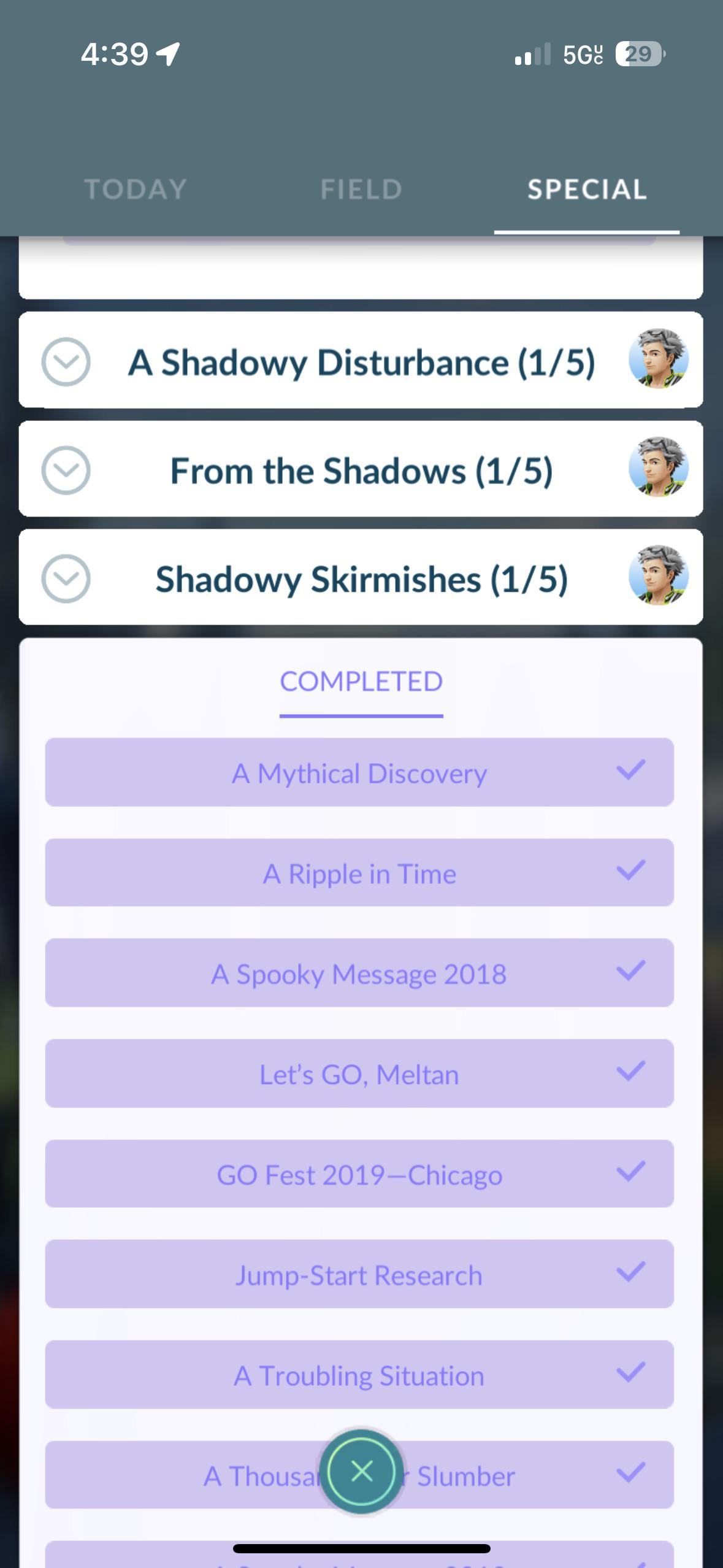View A Spooky Message 2018 research
The width and height of the screenshot is (723, 1568).
[359, 973]
